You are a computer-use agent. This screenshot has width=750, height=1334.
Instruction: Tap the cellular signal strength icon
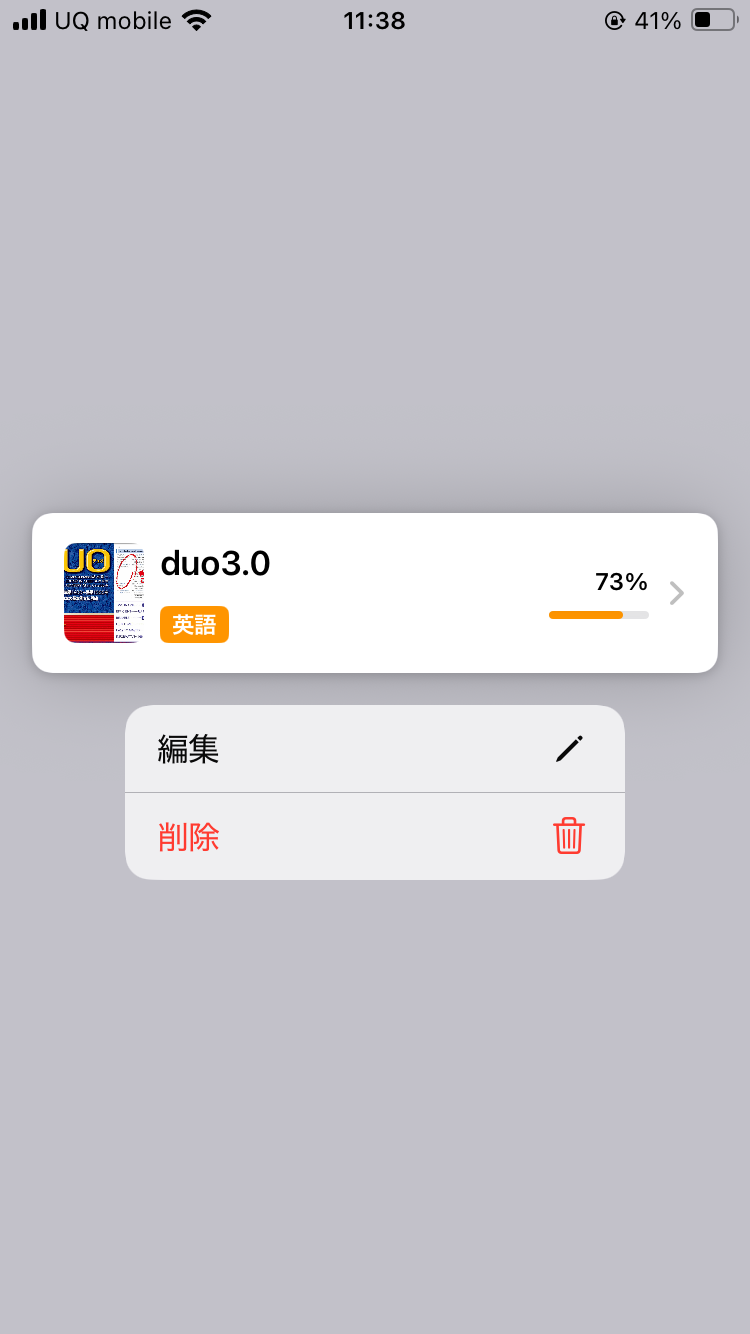(27, 19)
